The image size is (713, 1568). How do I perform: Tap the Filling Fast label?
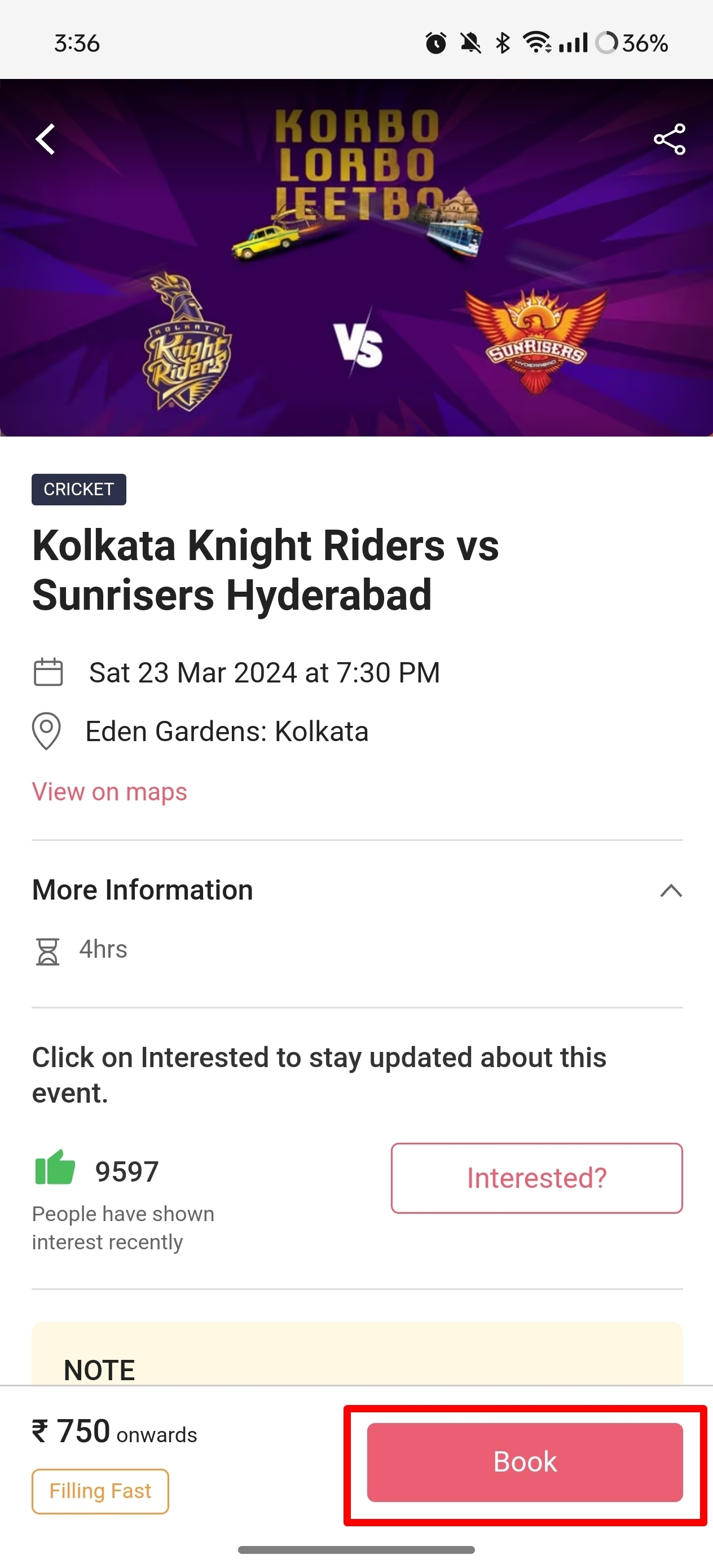[x=100, y=1490]
